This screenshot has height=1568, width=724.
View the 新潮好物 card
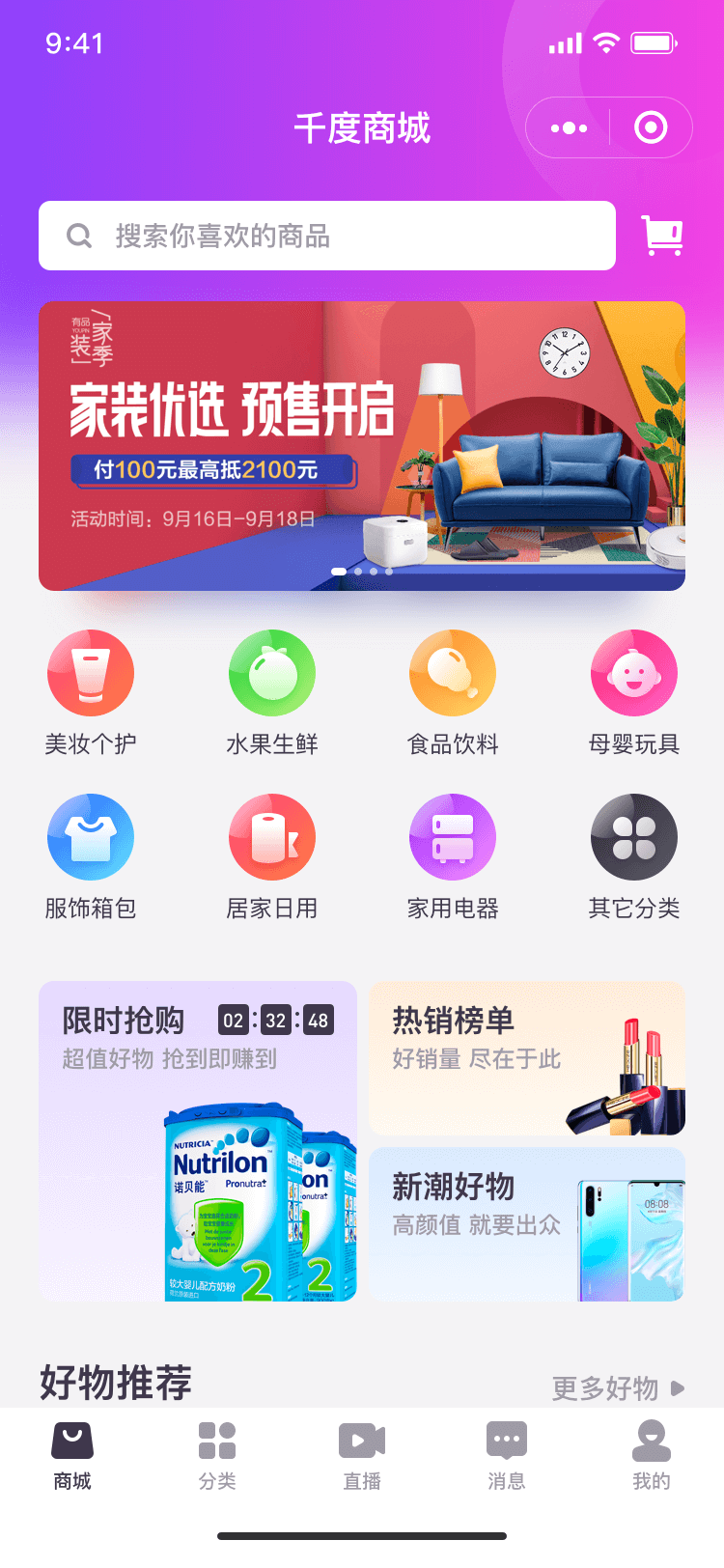coord(527,1224)
